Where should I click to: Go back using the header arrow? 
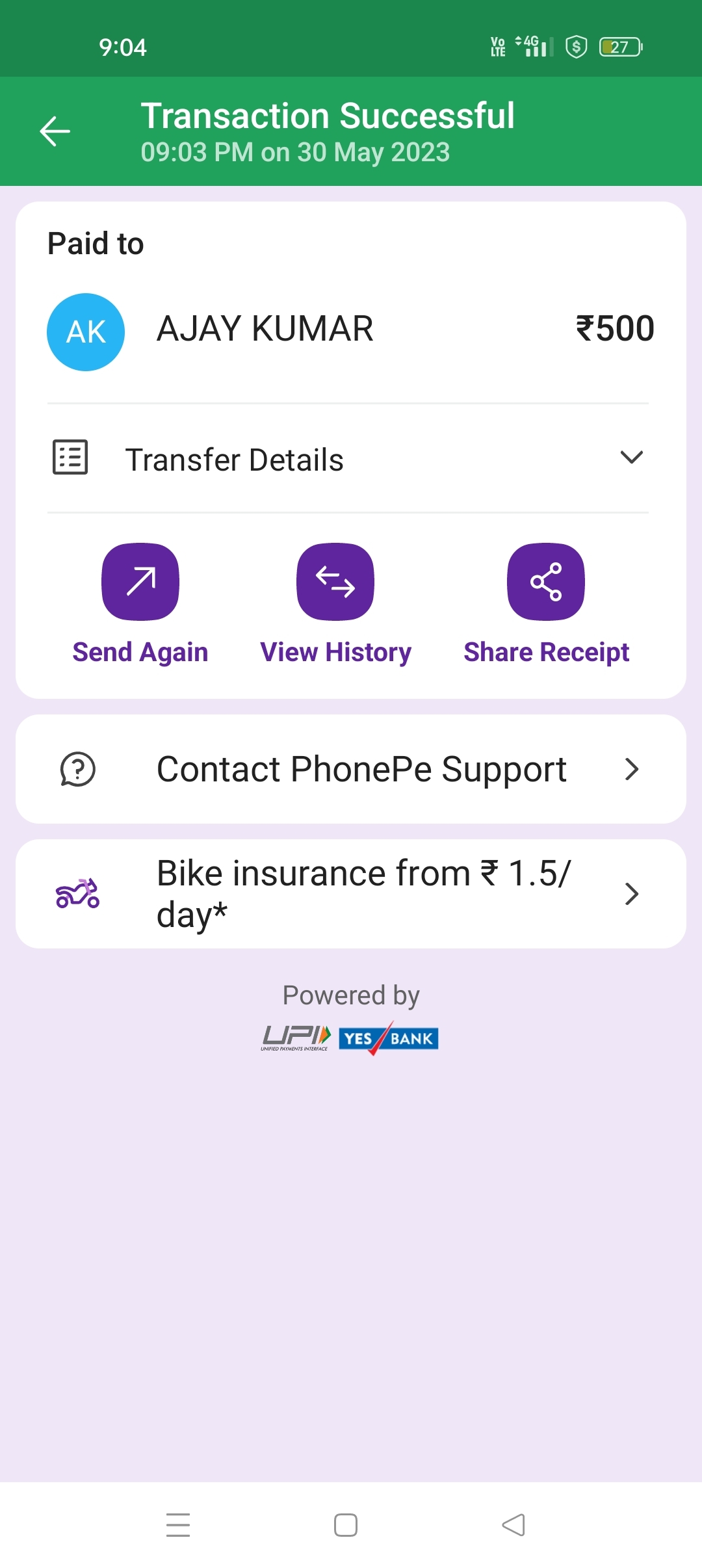click(55, 131)
